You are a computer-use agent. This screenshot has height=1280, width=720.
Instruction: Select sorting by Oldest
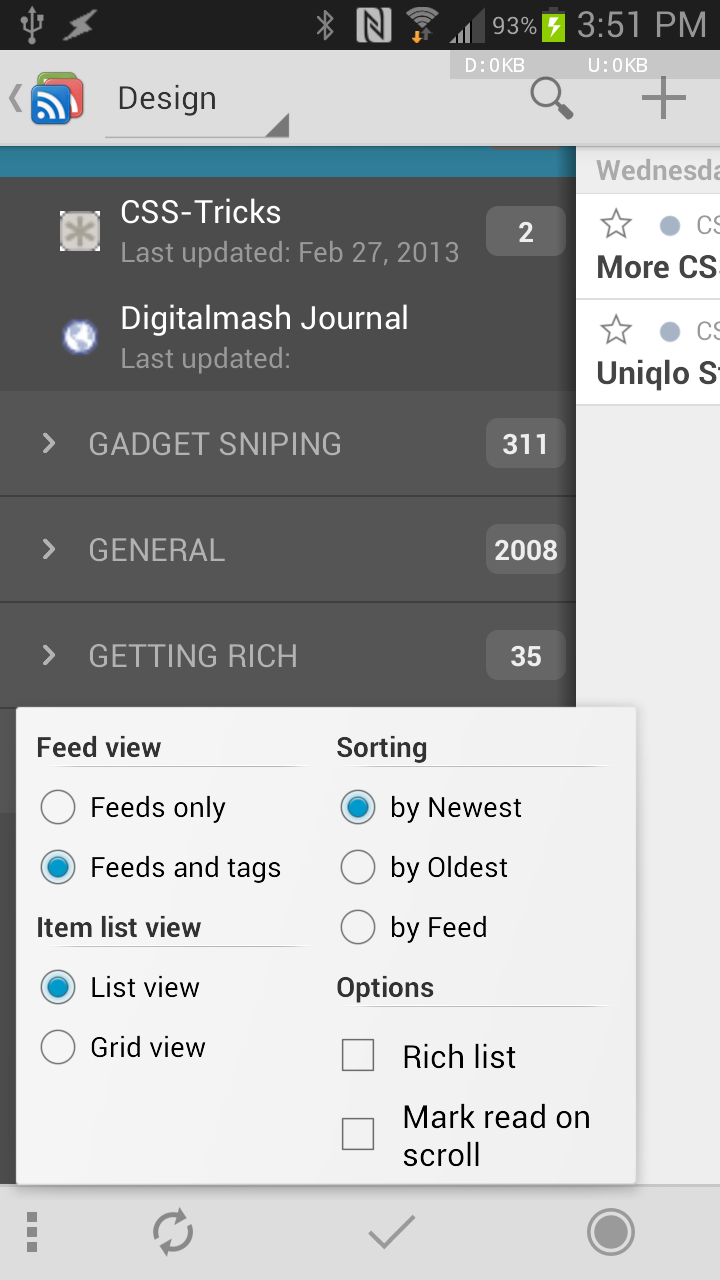click(357, 867)
